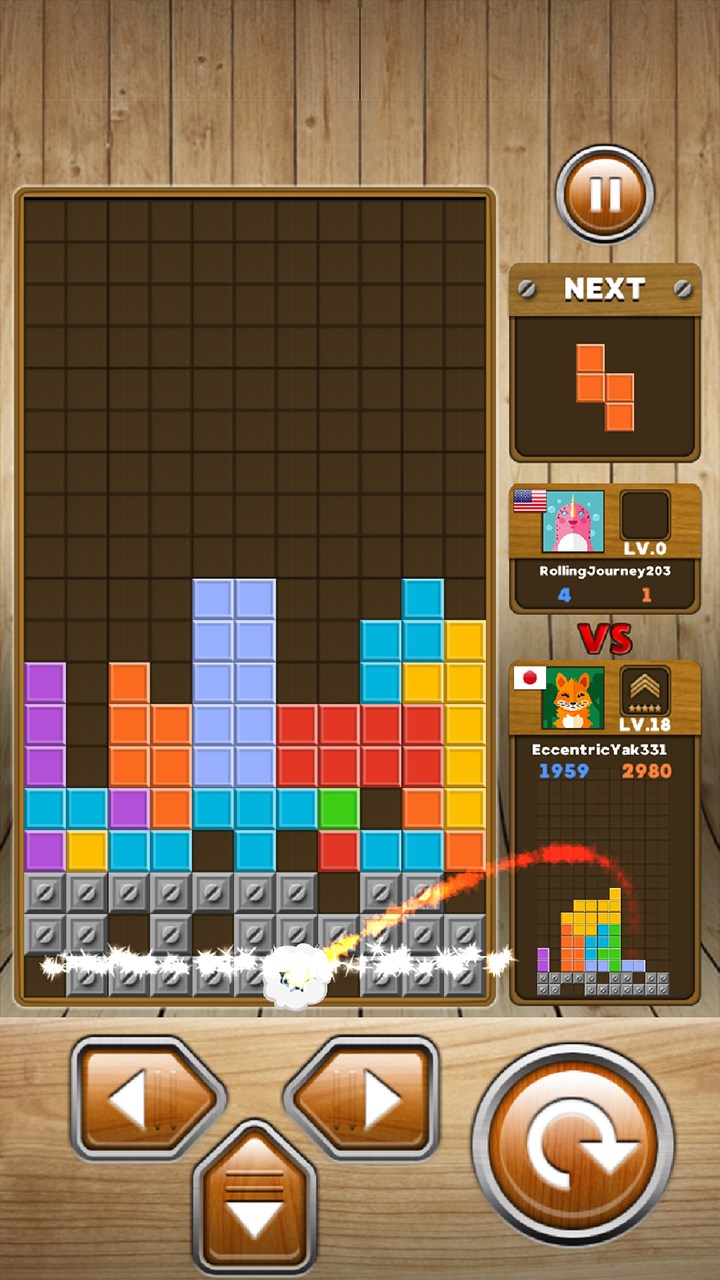Rotate the falling block
The image size is (720, 1280).
pyautogui.click(x=573, y=1144)
